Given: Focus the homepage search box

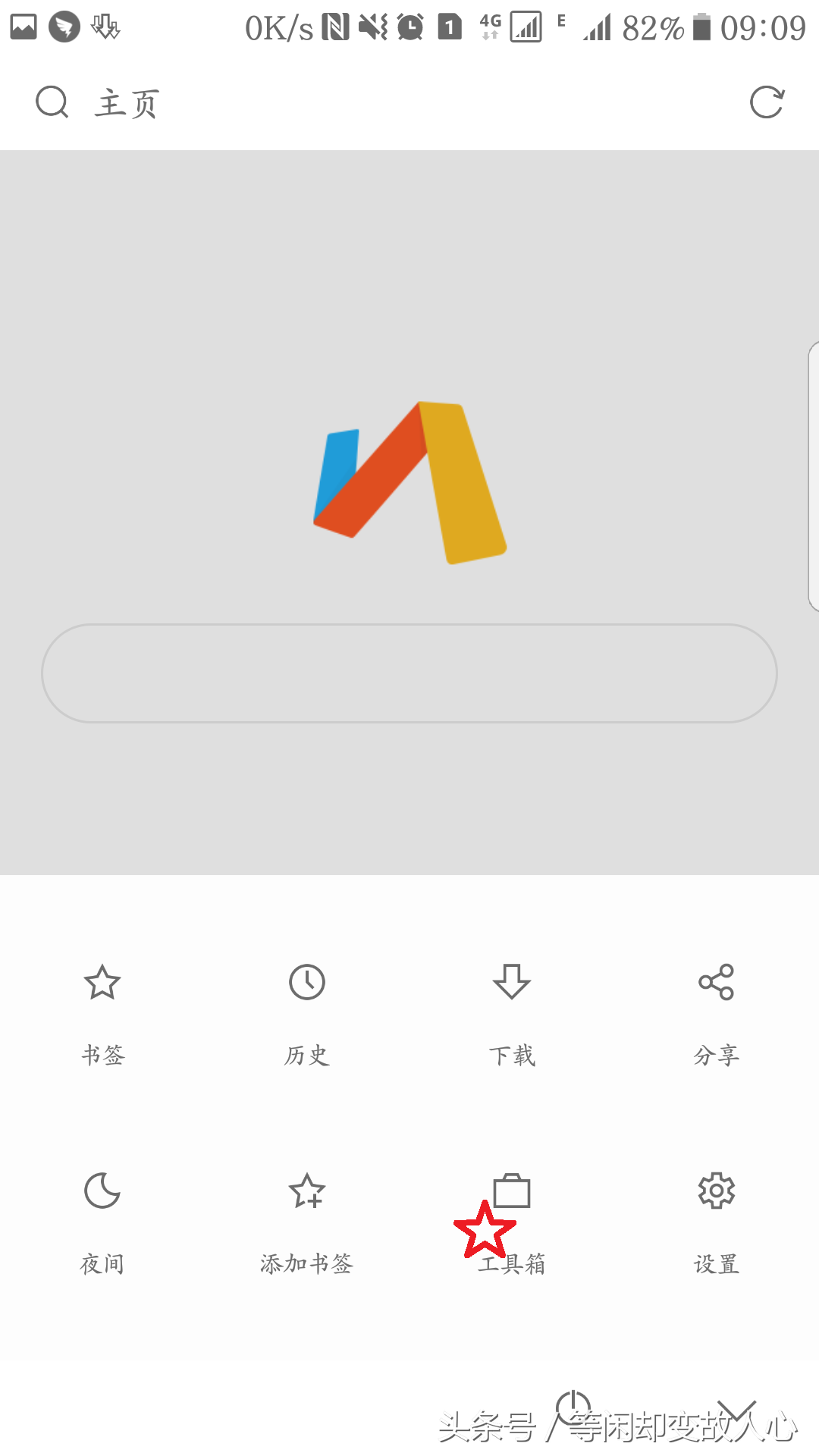Looking at the screenshot, I should click(x=409, y=673).
